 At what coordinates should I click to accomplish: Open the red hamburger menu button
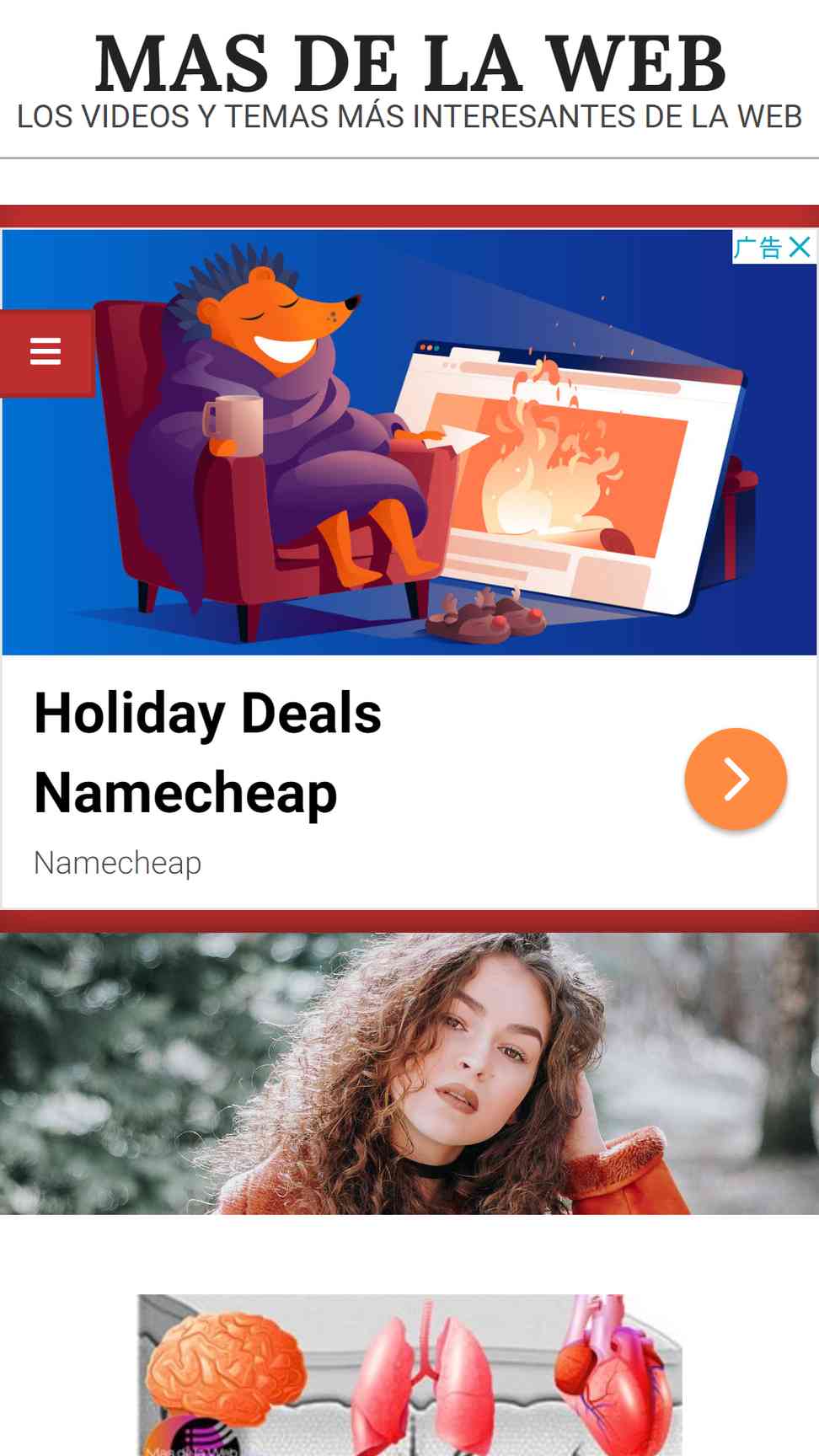pos(46,352)
